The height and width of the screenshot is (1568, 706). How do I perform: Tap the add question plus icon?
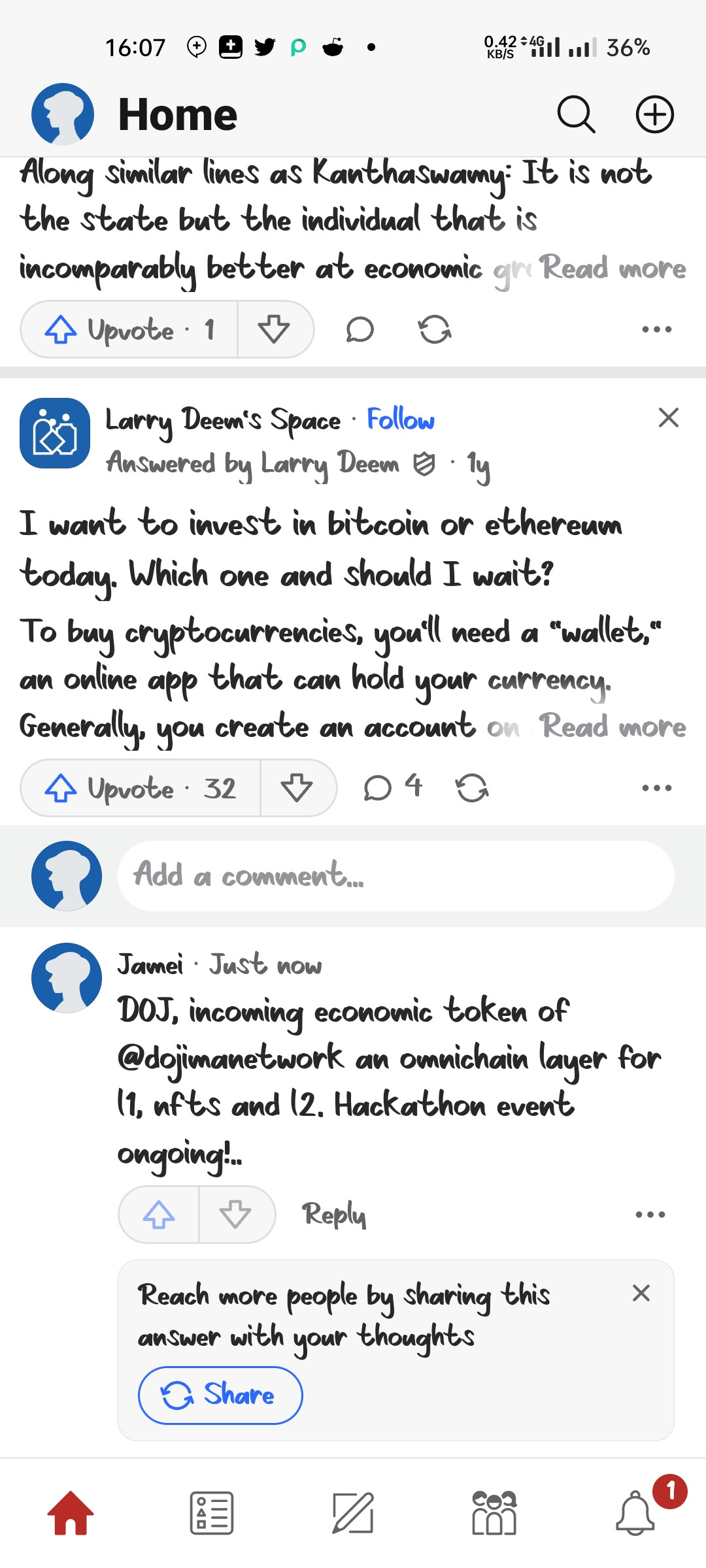(654, 114)
